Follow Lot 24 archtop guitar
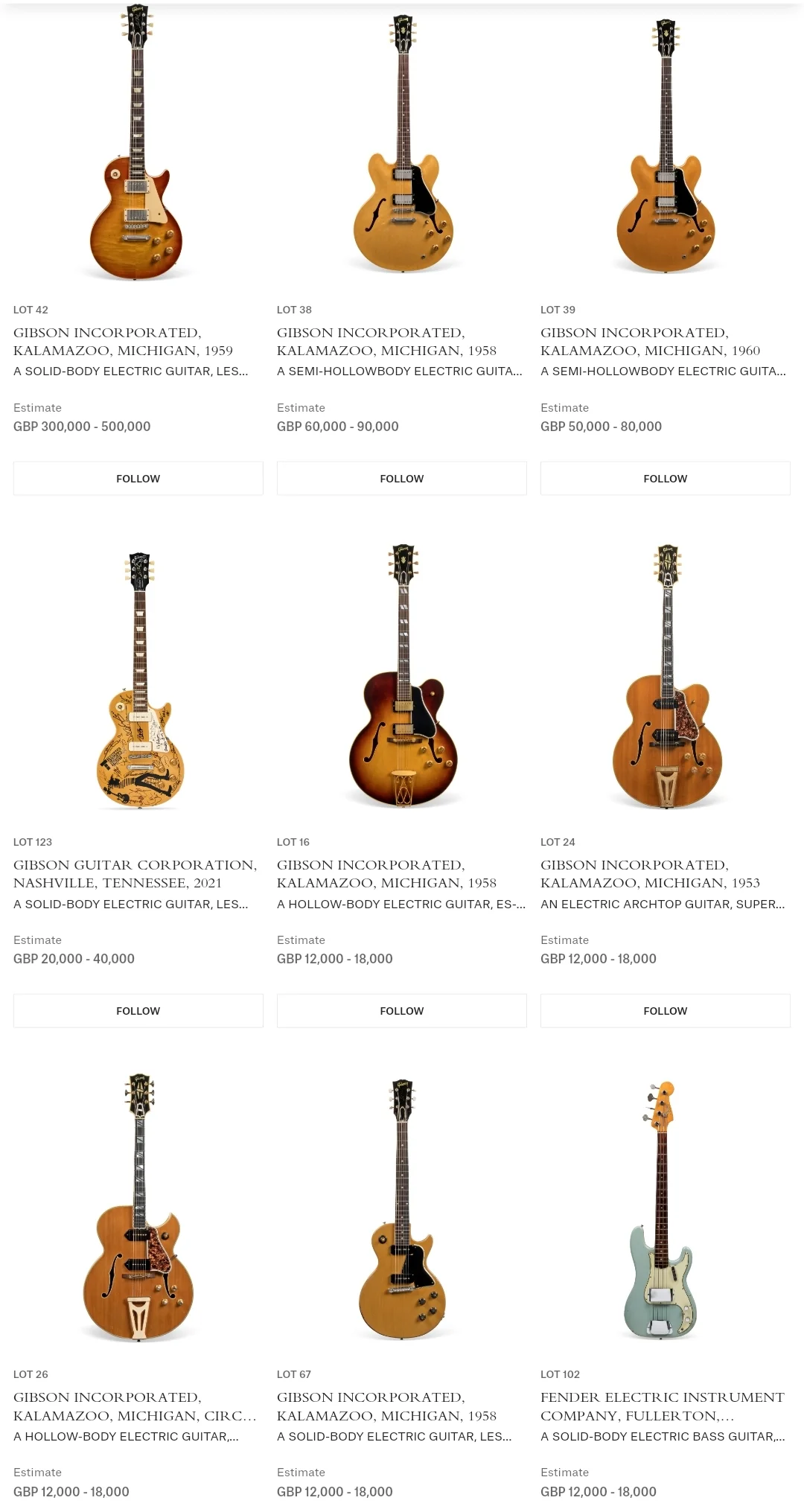804x1512 pixels. point(665,1010)
